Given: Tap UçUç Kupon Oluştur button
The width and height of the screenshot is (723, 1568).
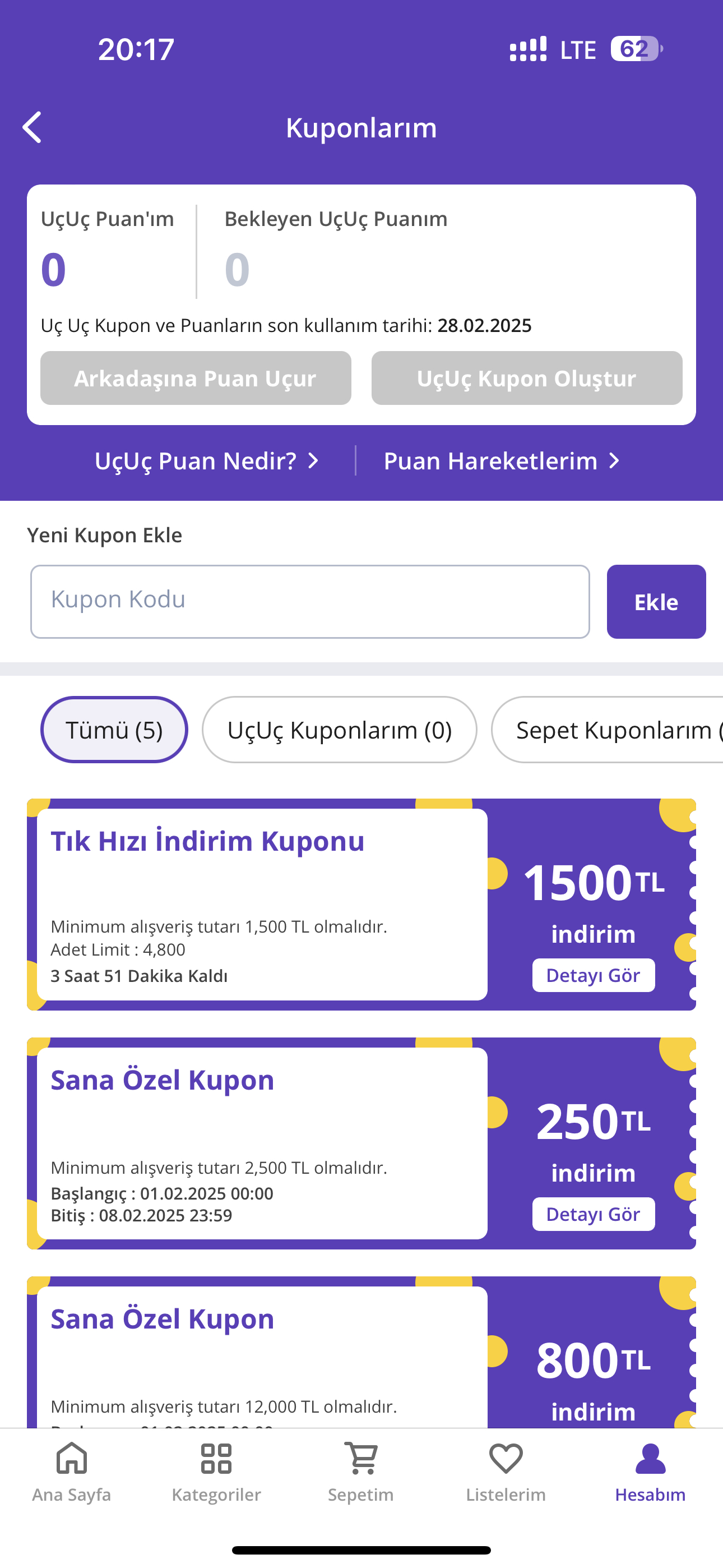Looking at the screenshot, I should click(526, 378).
